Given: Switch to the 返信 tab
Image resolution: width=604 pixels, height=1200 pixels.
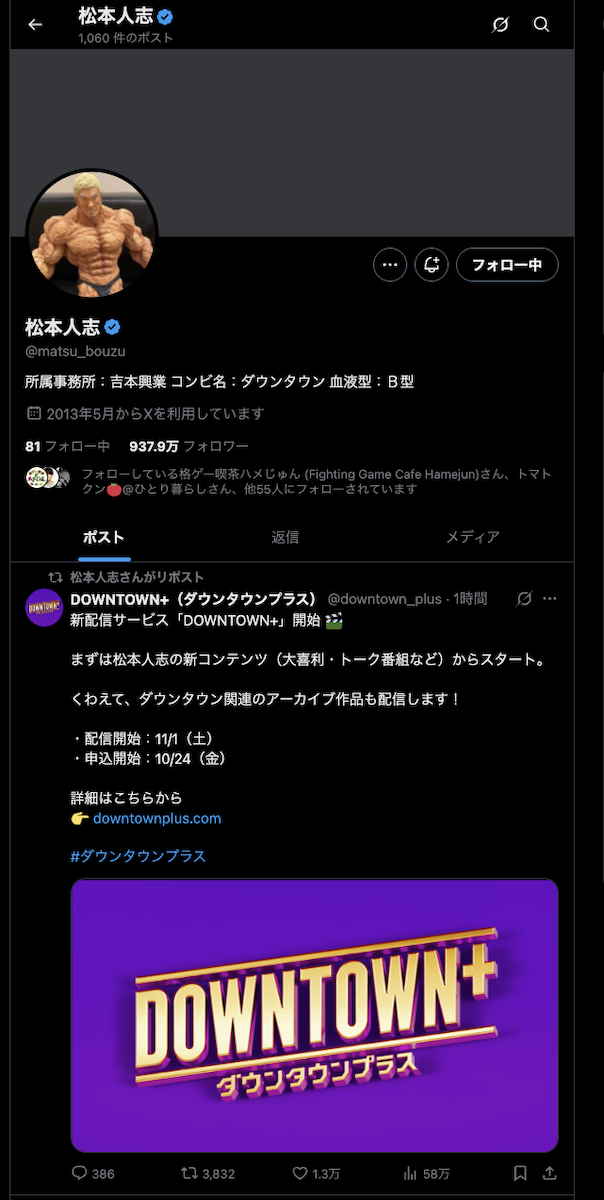Looking at the screenshot, I should (285, 537).
